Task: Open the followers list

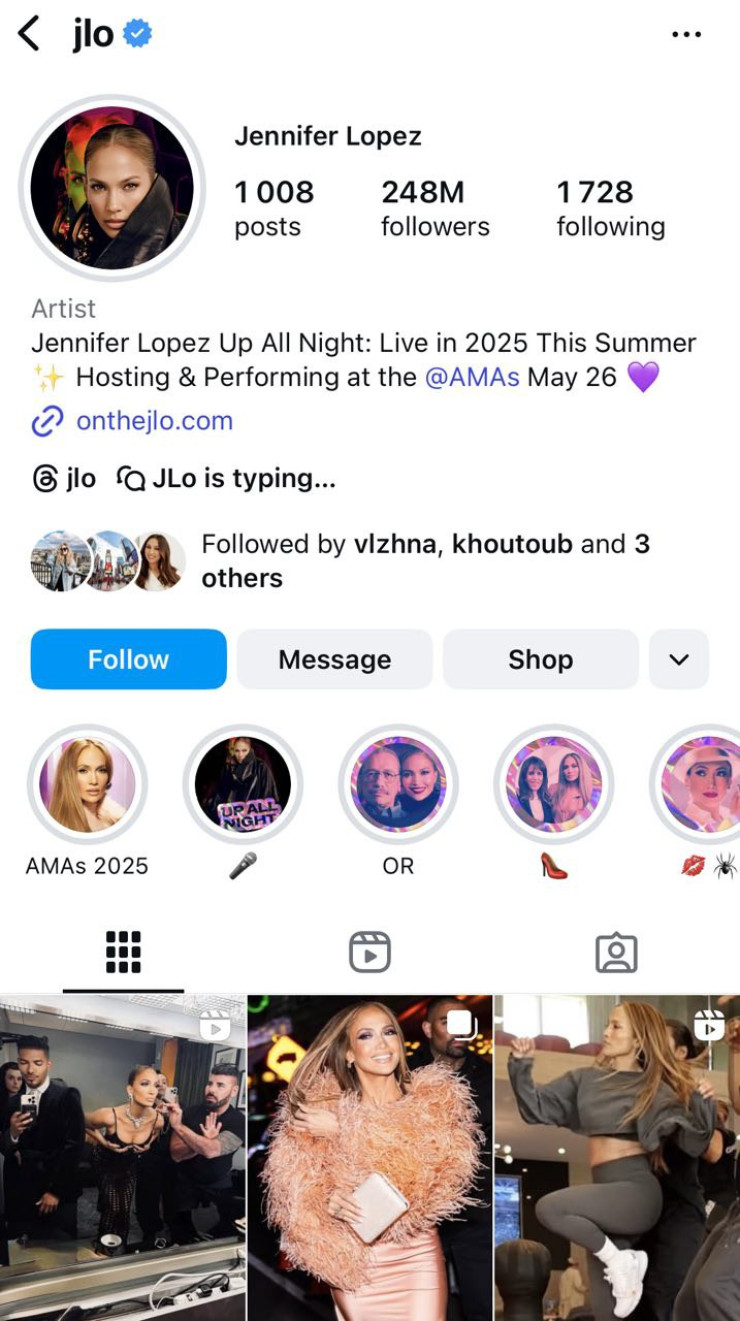Action: click(x=435, y=208)
